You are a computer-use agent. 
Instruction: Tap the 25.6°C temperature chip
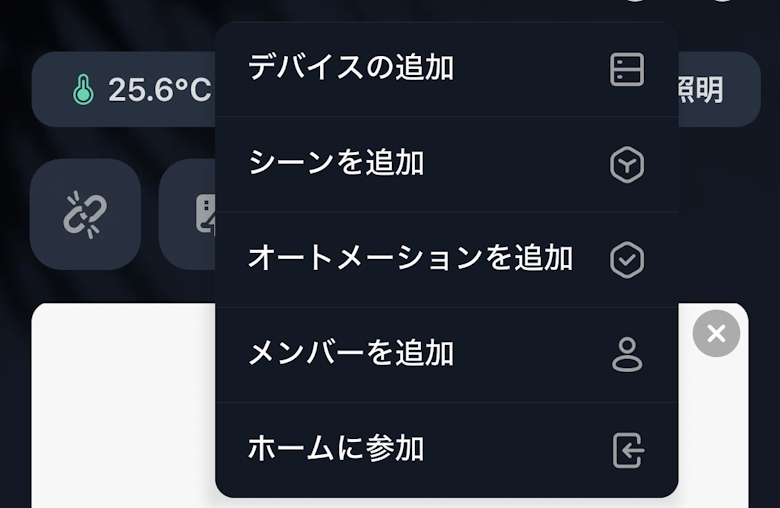pos(125,90)
